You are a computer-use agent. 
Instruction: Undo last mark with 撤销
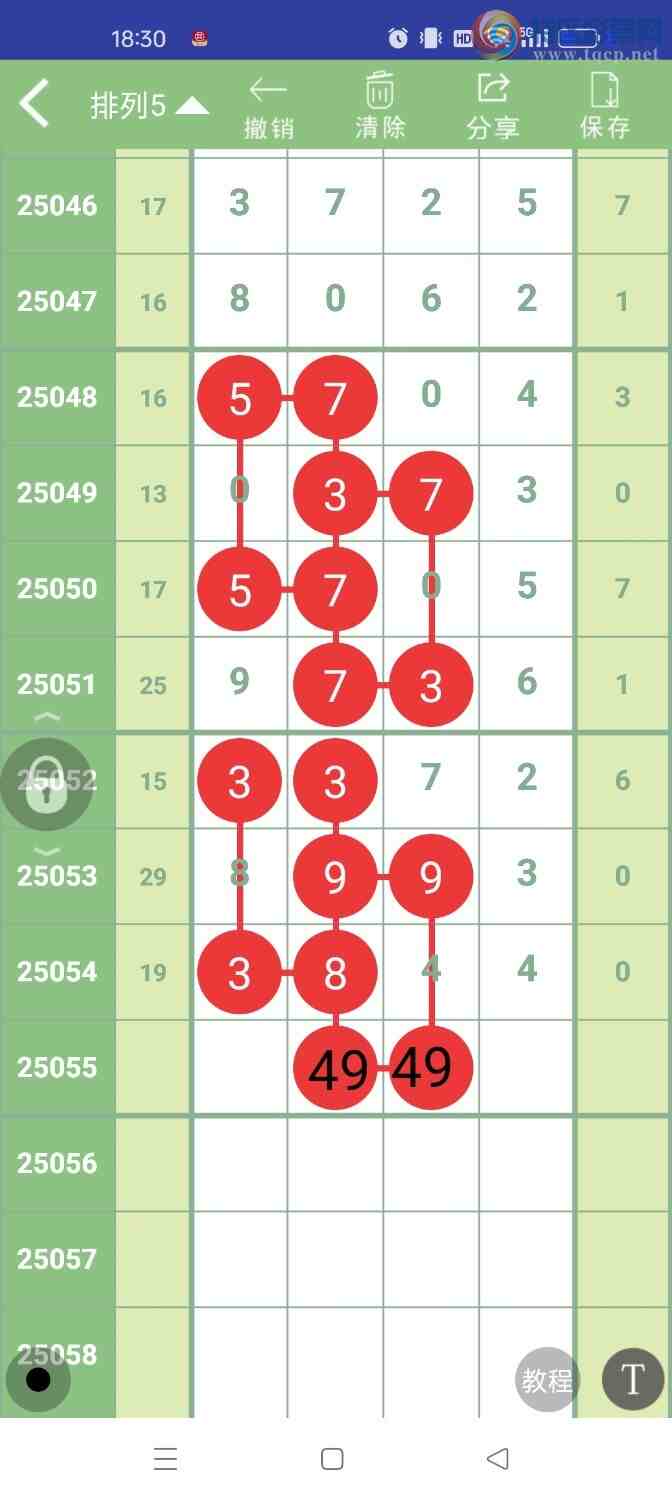coord(268,107)
